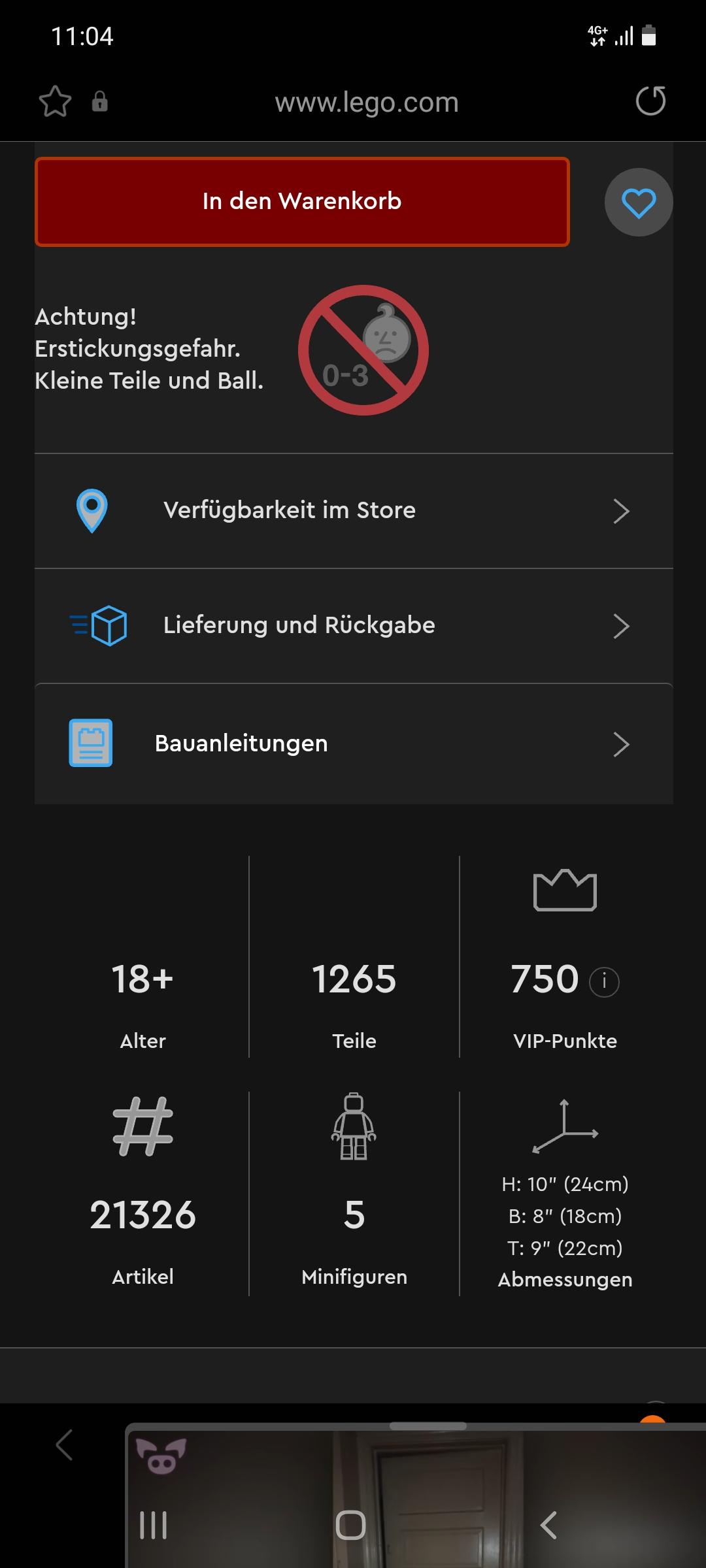Bookmark this page with the star
This screenshot has height=1568, width=706.
55,102
